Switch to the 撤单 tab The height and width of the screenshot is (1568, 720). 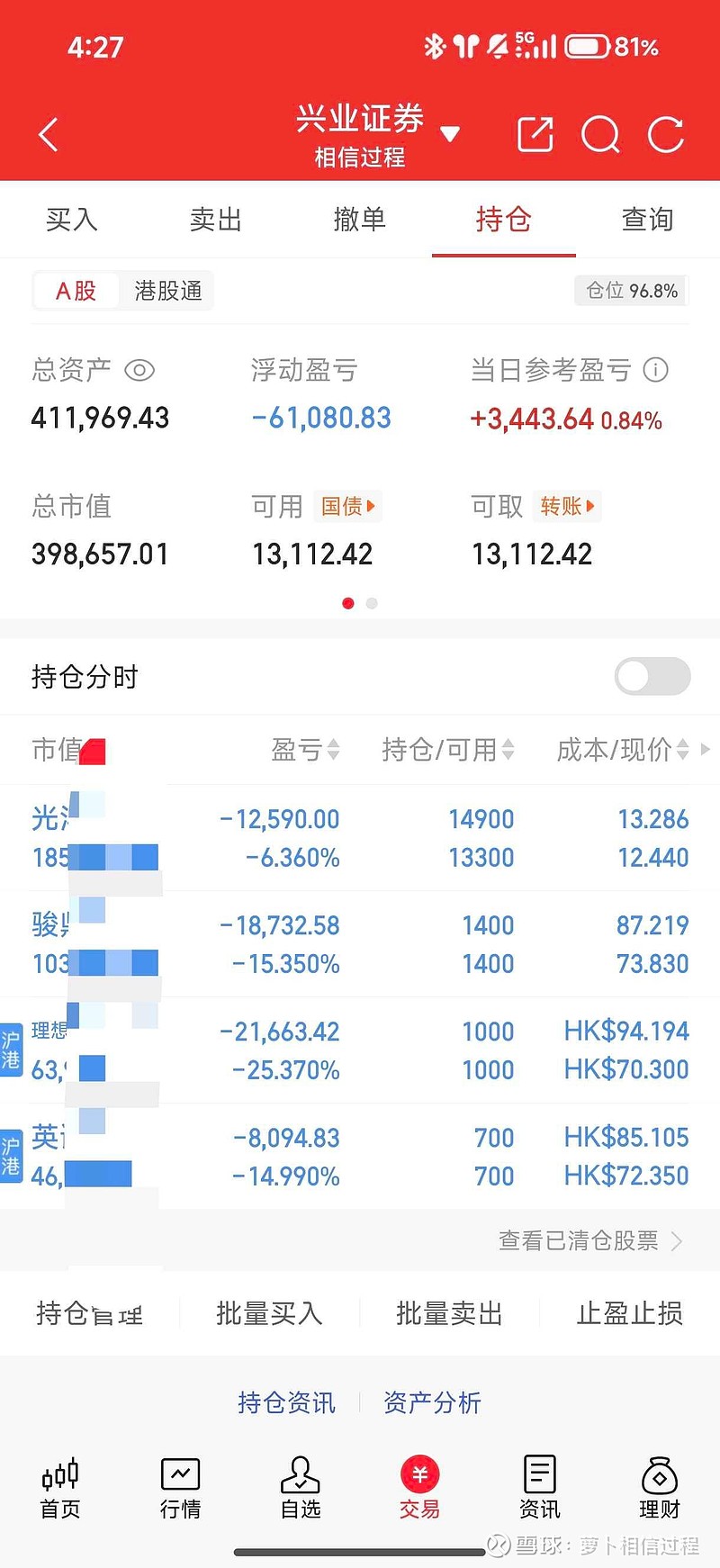(x=359, y=219)
